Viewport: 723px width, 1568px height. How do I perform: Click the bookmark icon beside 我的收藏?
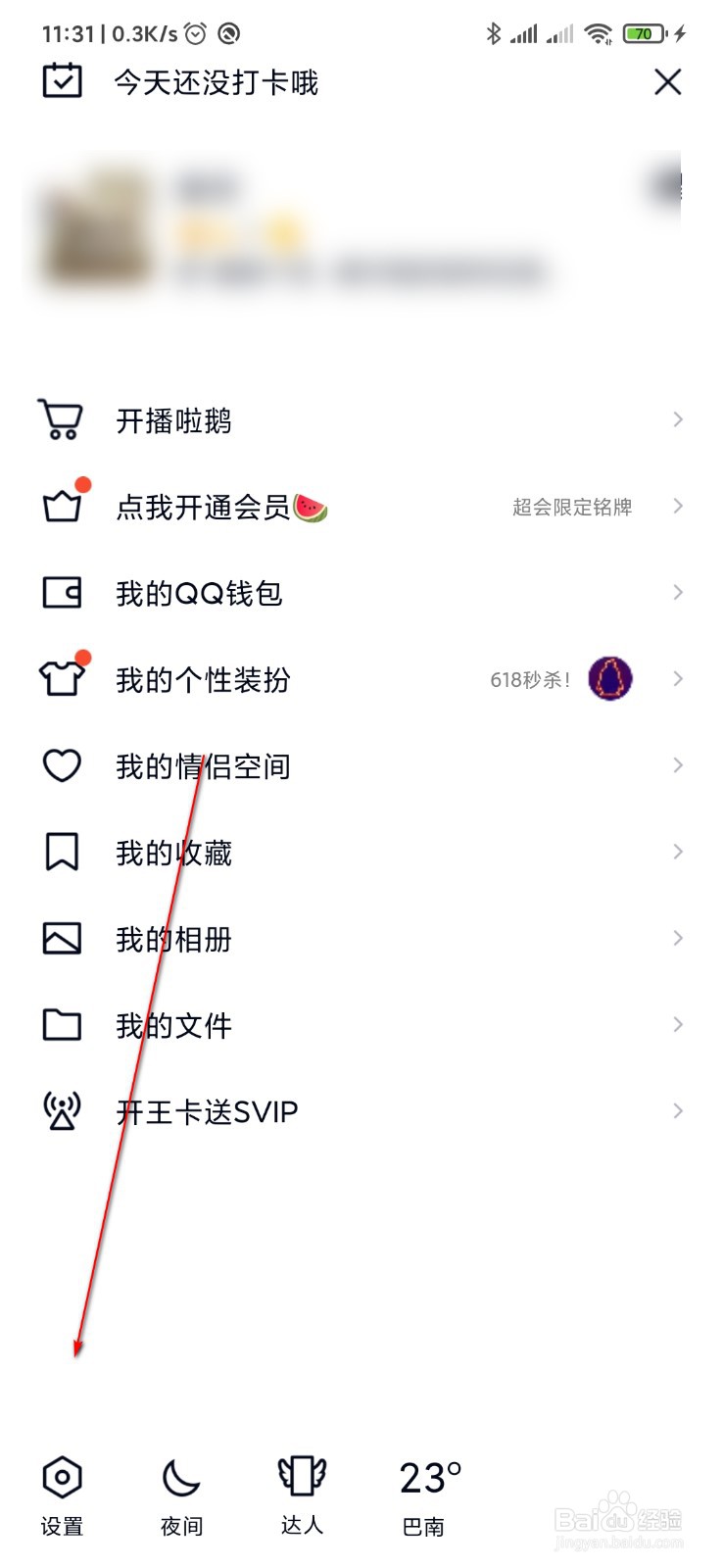61,851
